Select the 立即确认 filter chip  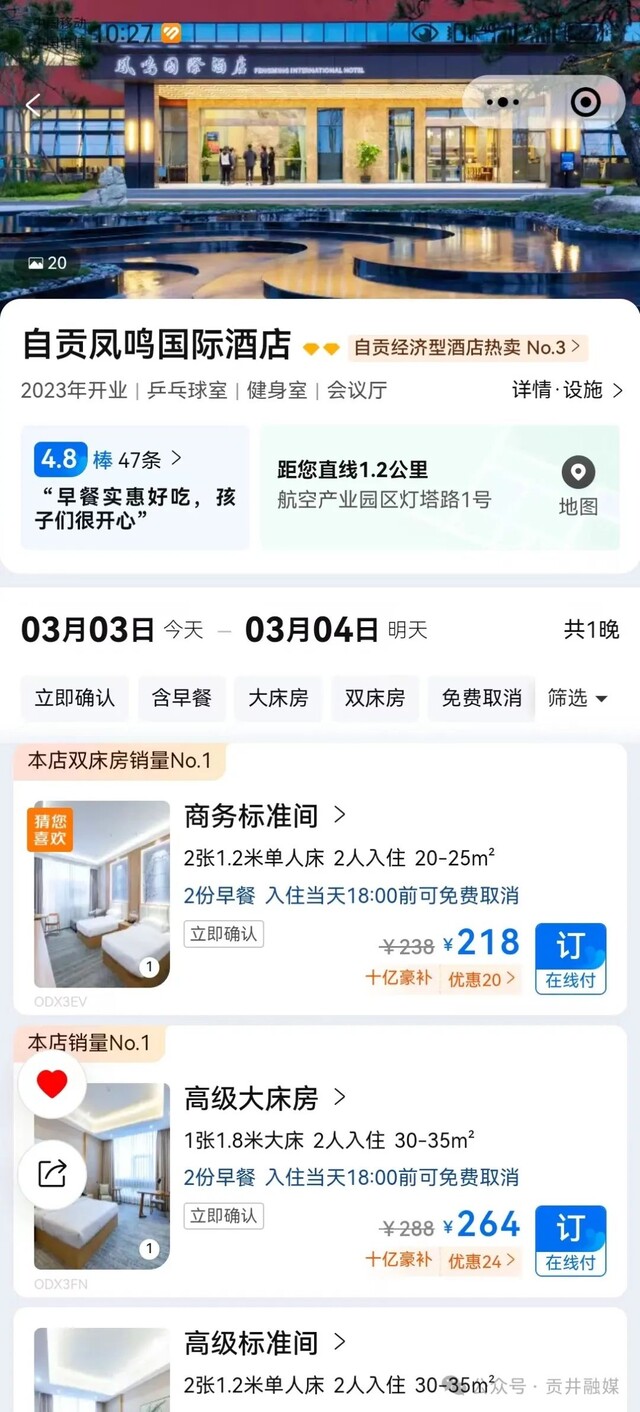(x=75, y=698)
